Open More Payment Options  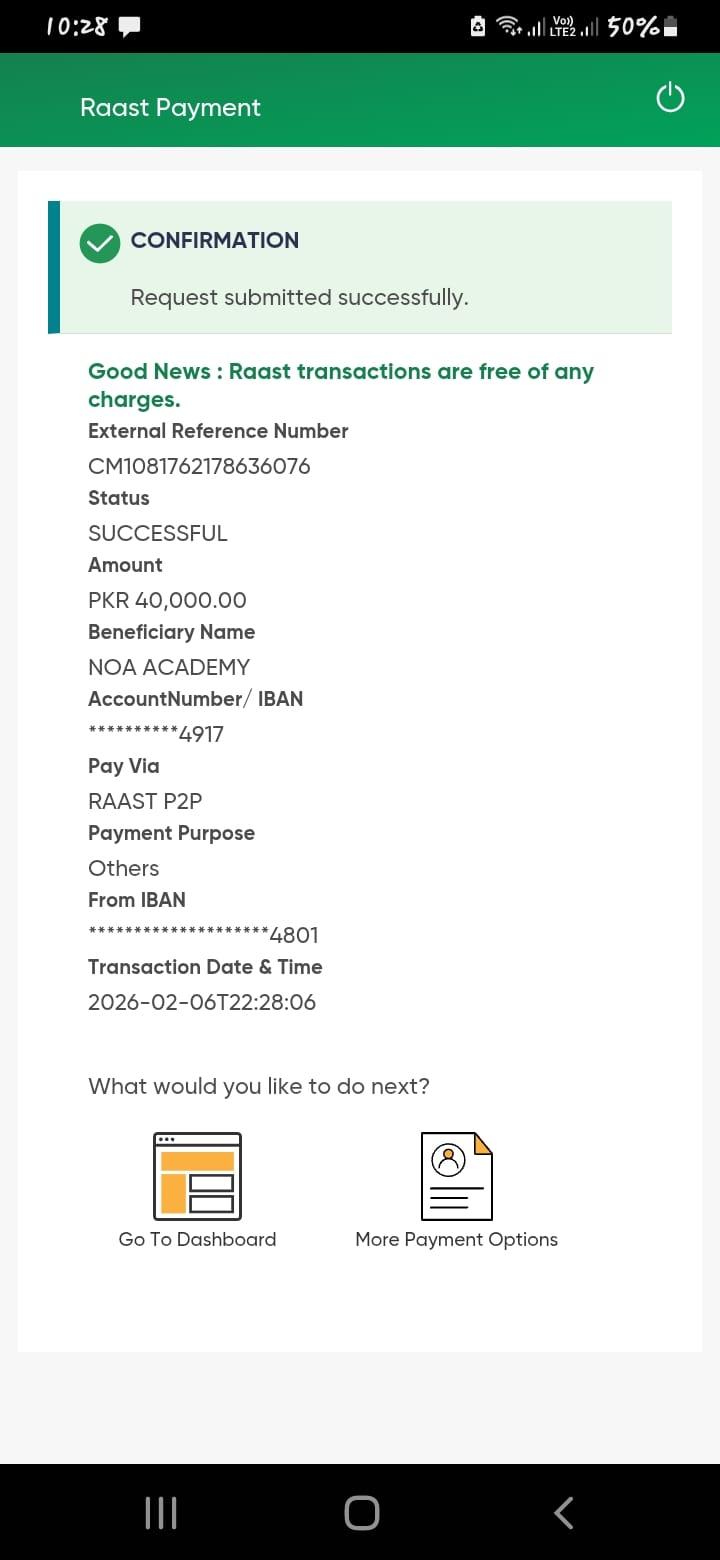[456, 1190]
